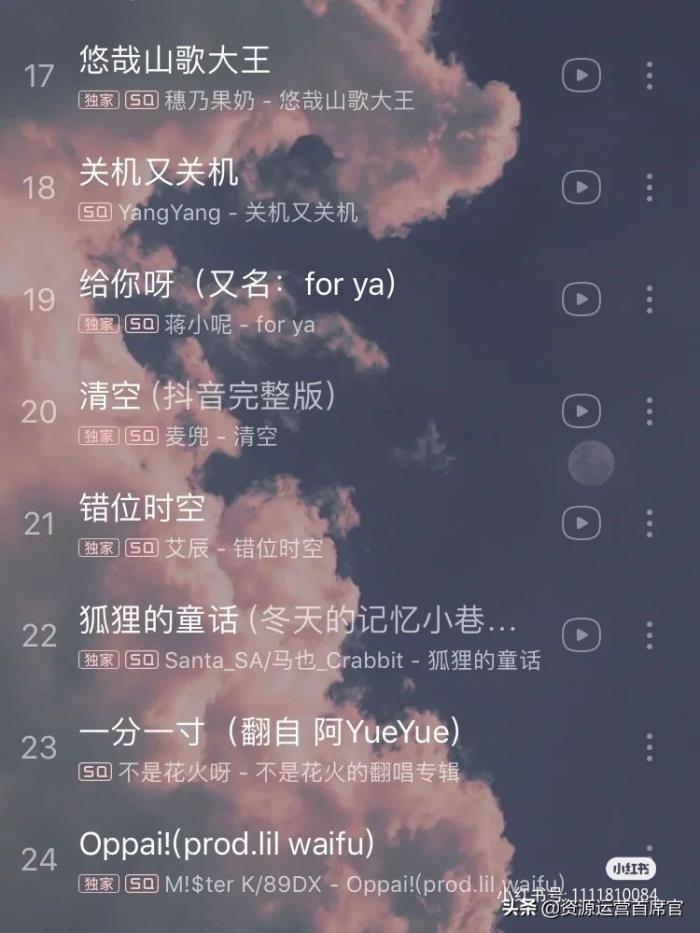Open the music video for 给你呀
Image resolution: width=700 pixels, height=933 pixels.
tap(581, 299)
